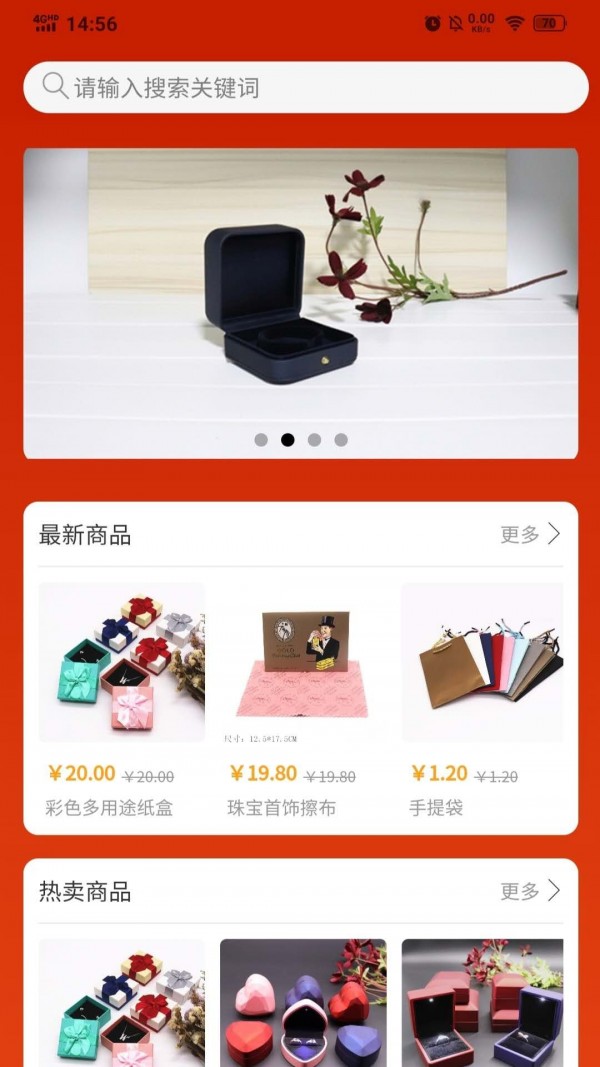View the red LED ring box product in 热卖商品
Screen dimensions: 600x1067
click(x=482, y=1002)
